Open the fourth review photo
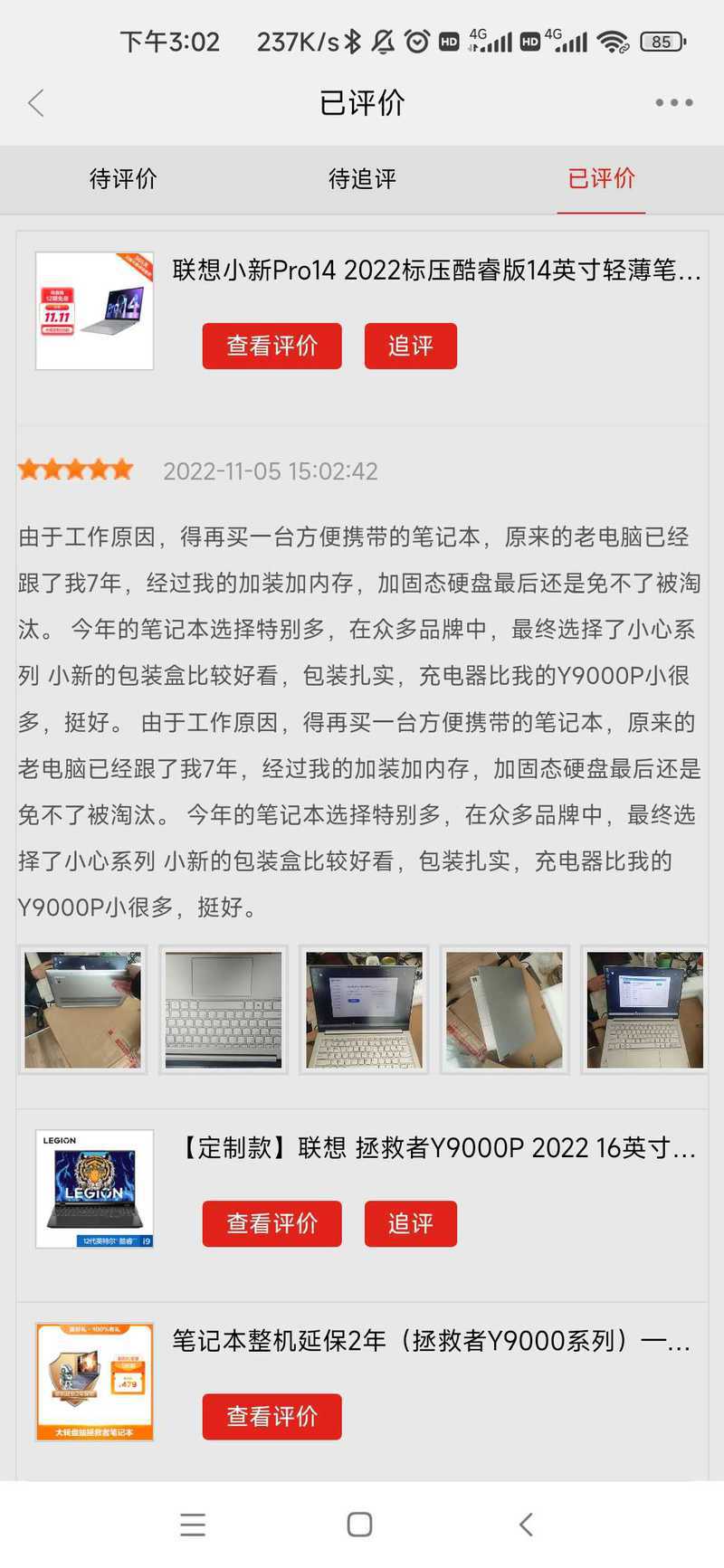The image size is (724, 1568). tap(504, 1010)
